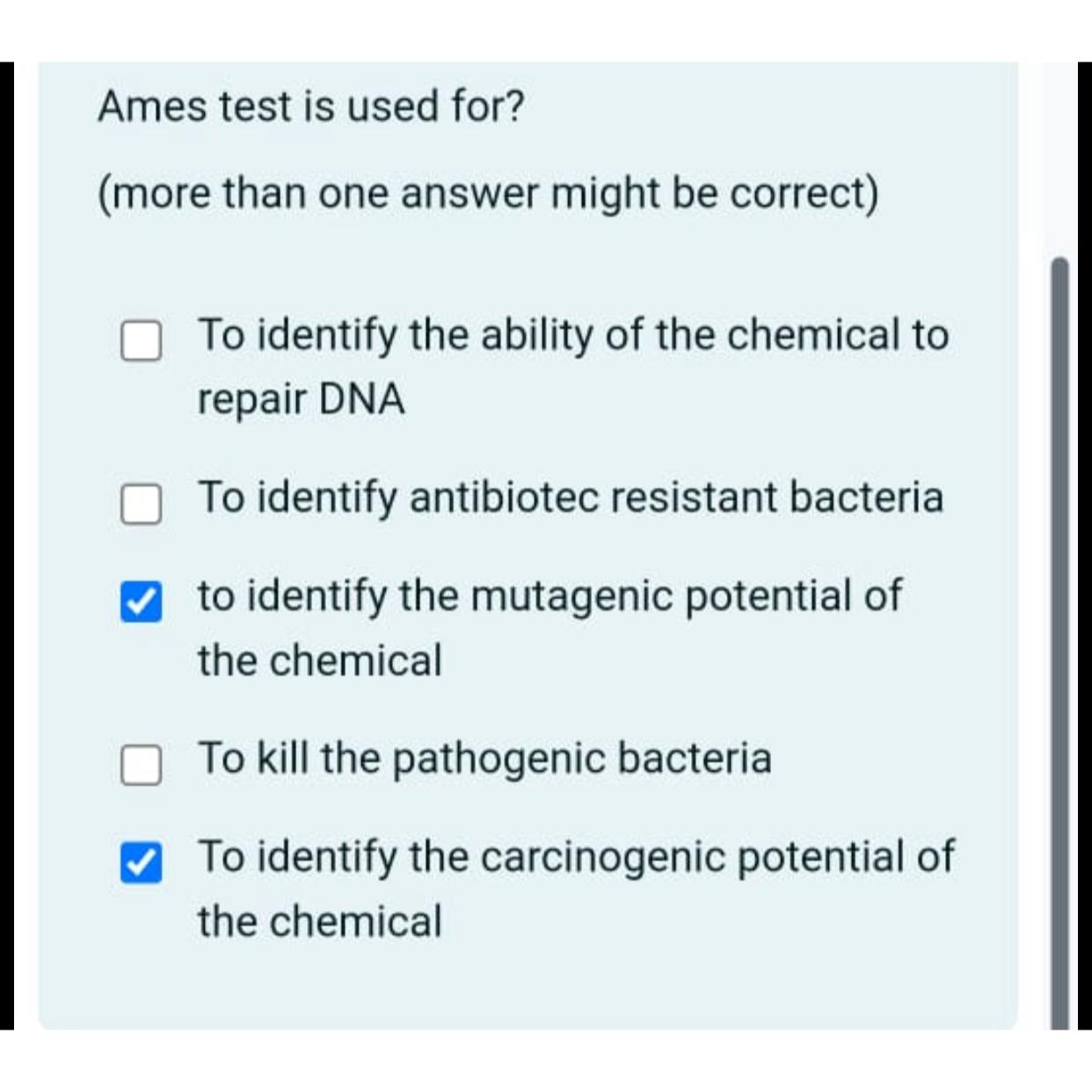The height and width of the screenshot is (1092, 1092).
Task: Uncheck the mutagenic potential answer
Action: click(x=141, y=601)
